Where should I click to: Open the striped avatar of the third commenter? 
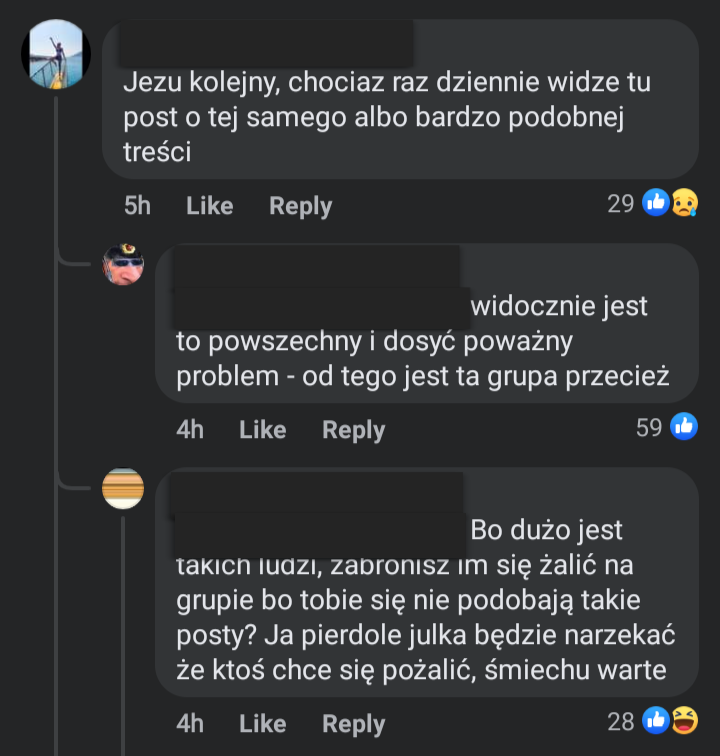click(124, 489)
